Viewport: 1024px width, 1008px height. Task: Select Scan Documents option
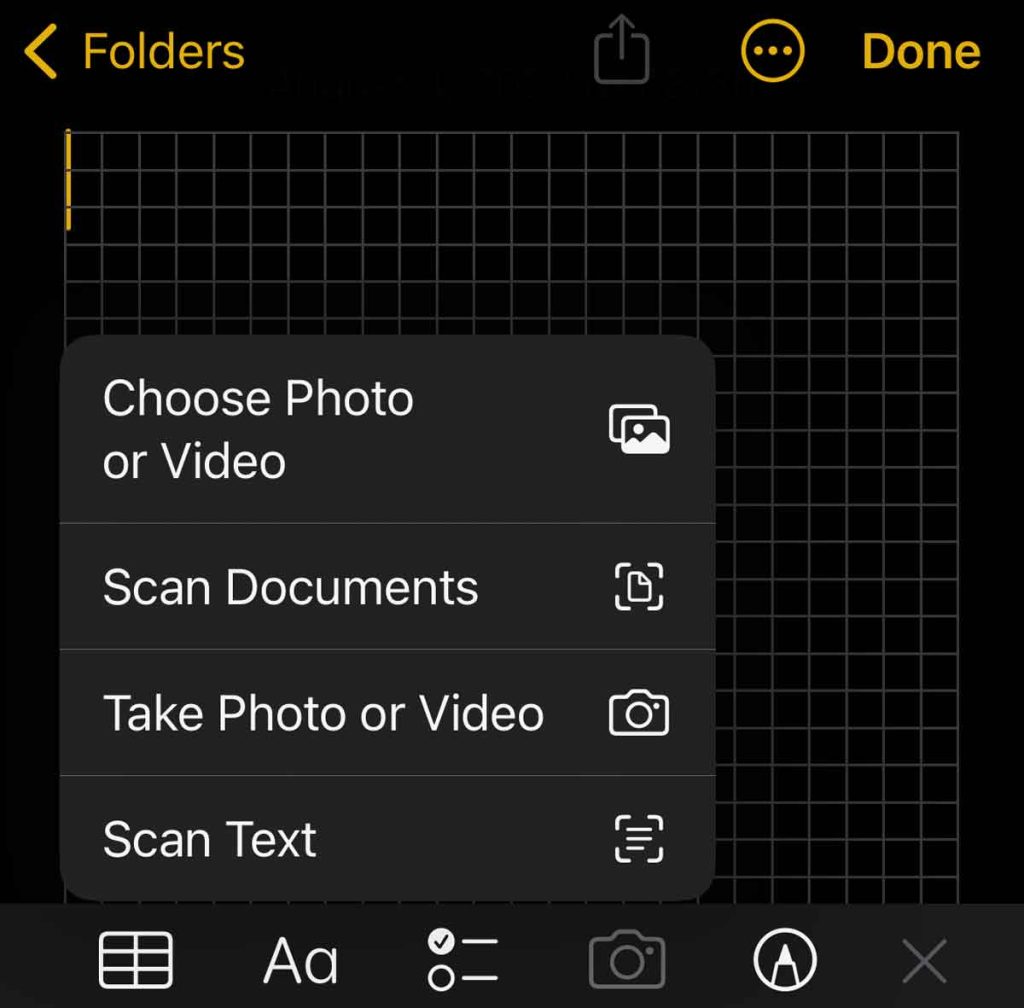point(387,587)
